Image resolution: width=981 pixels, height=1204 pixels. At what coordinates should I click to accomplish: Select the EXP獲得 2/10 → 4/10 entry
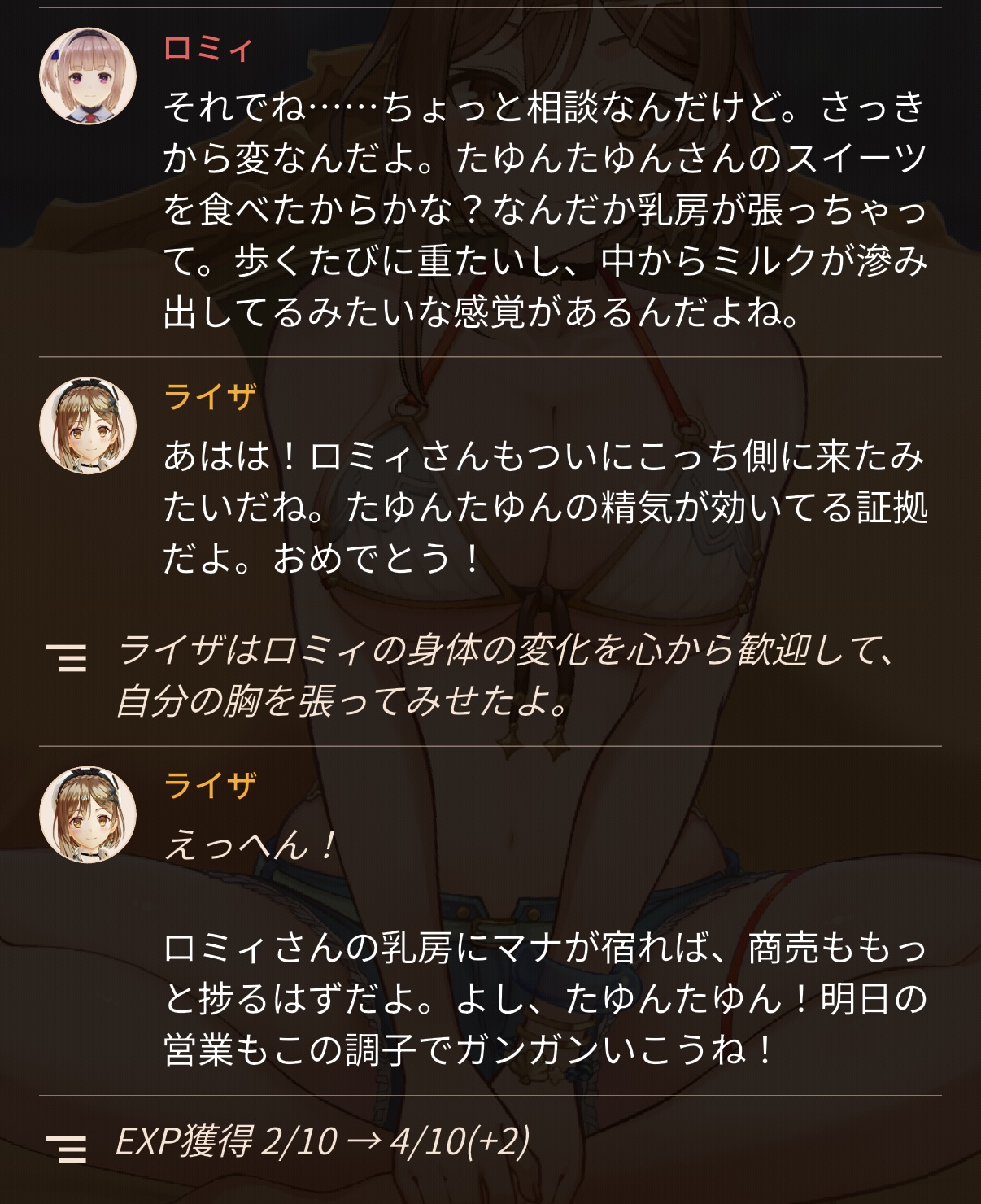(x=323, y=1141)
